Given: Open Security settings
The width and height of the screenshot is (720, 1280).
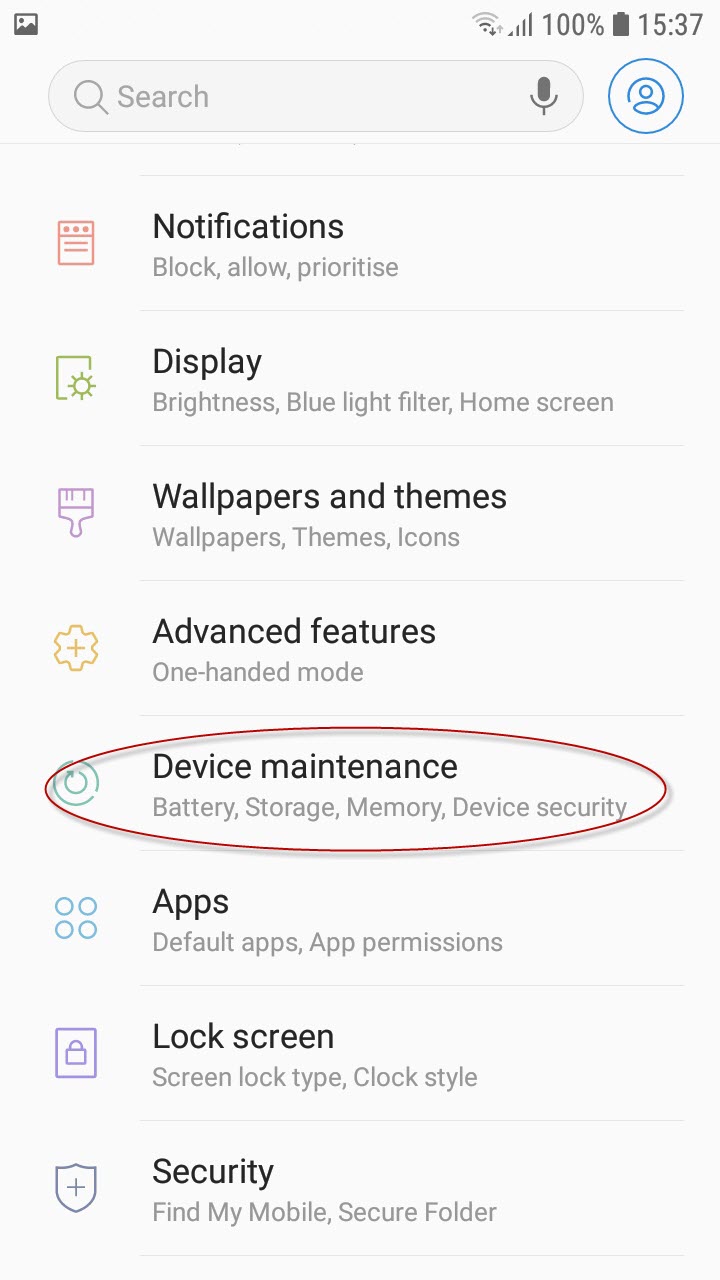Looking at the screenshot, I should click(360, 1188).
